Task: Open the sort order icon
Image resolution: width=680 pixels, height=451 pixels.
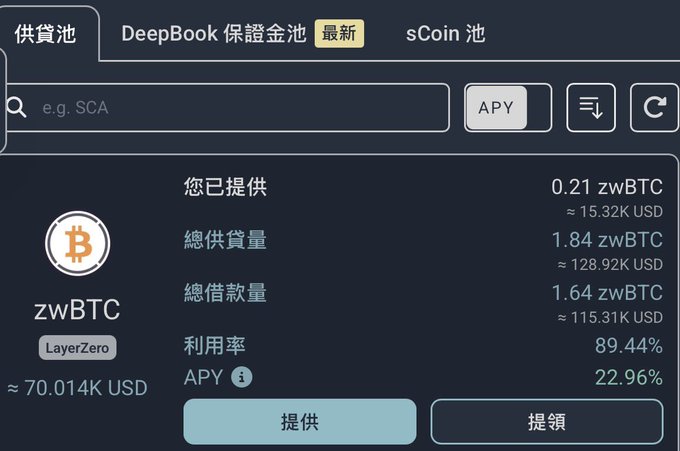Action: point(591,107)
